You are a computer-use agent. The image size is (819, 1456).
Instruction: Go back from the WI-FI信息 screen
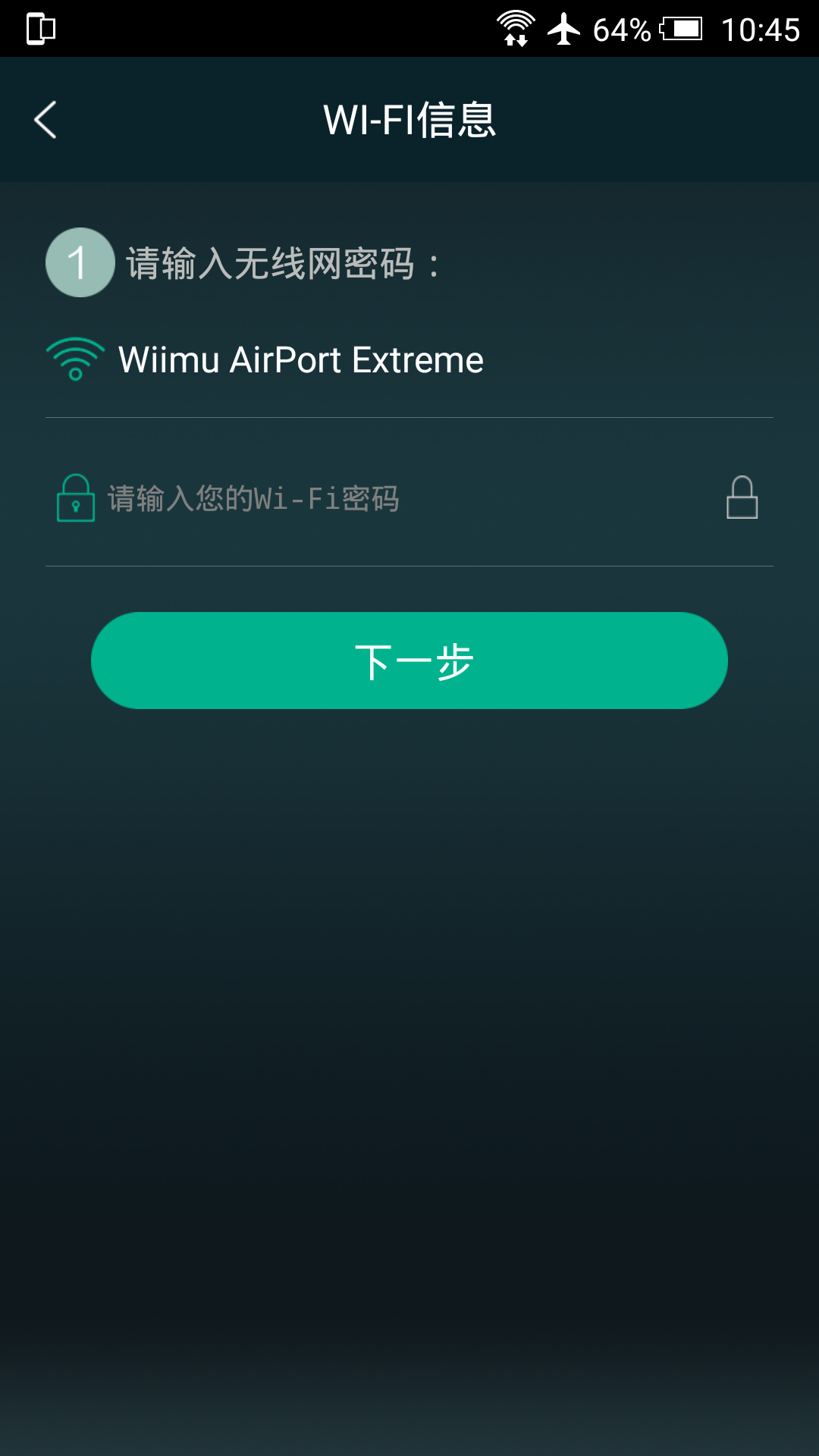[45, 120]
